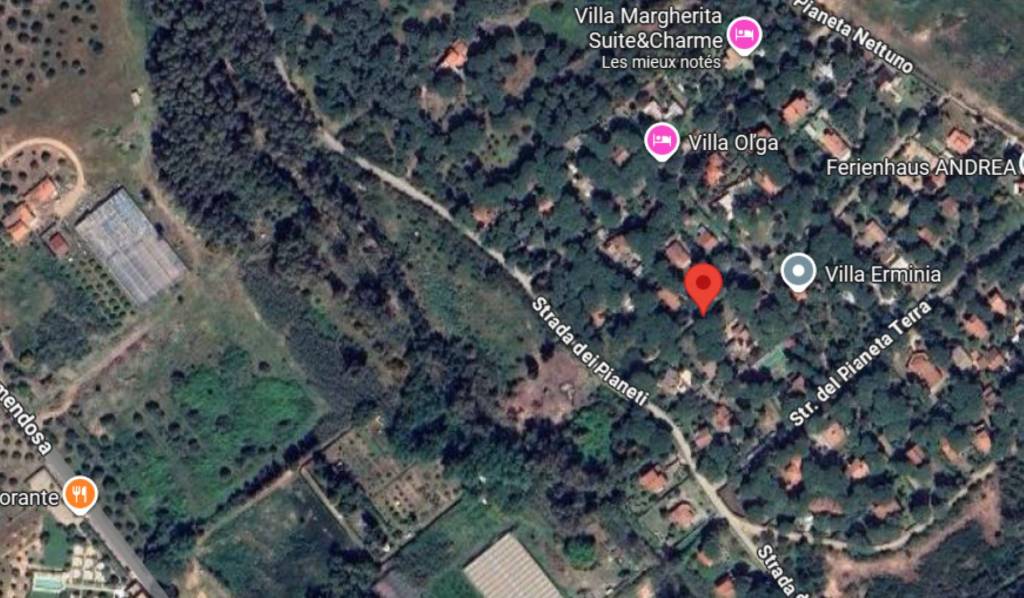1024x598 pixels.
Task: Tap the Villa Erminia place marker
Action: tap(797, 271)
